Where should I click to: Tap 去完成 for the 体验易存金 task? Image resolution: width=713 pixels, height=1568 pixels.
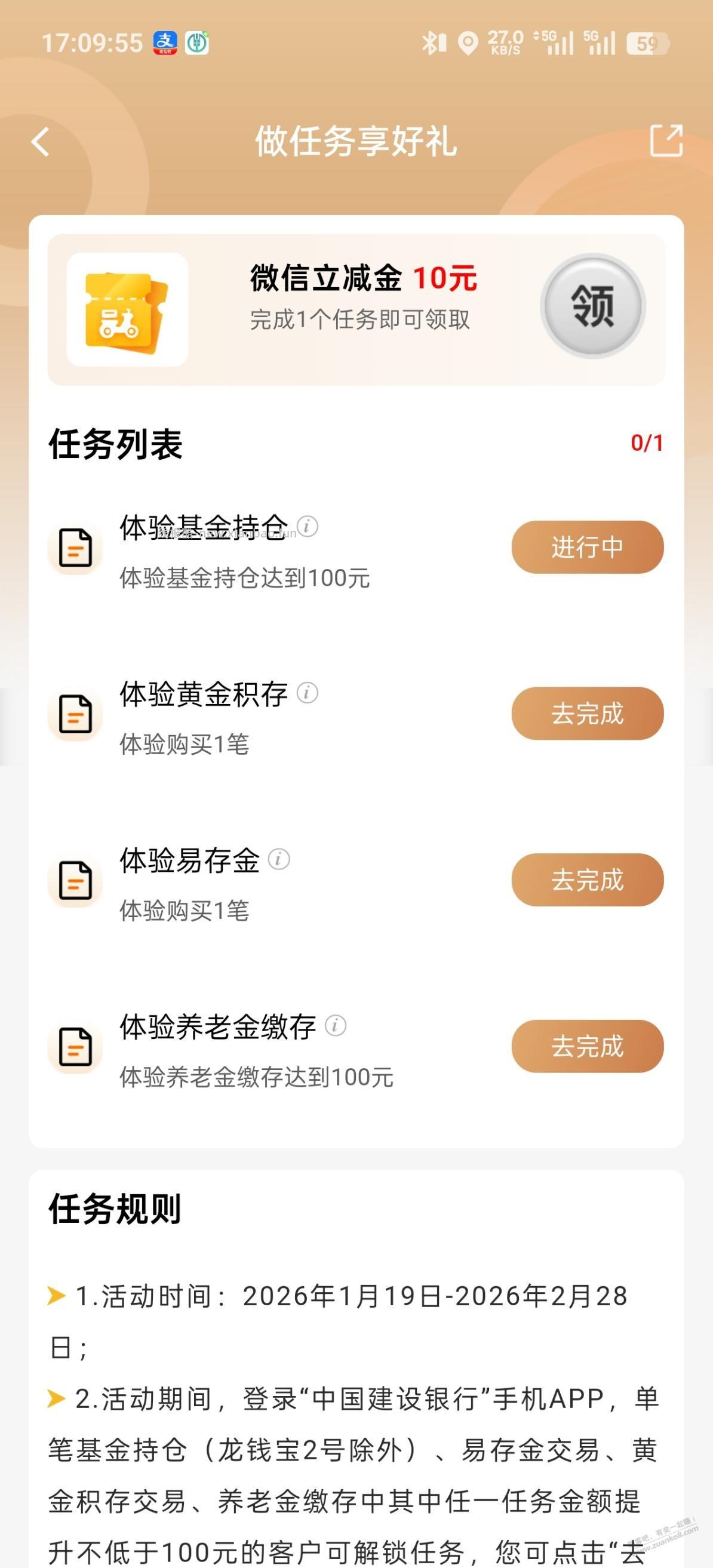coord(586,881)
